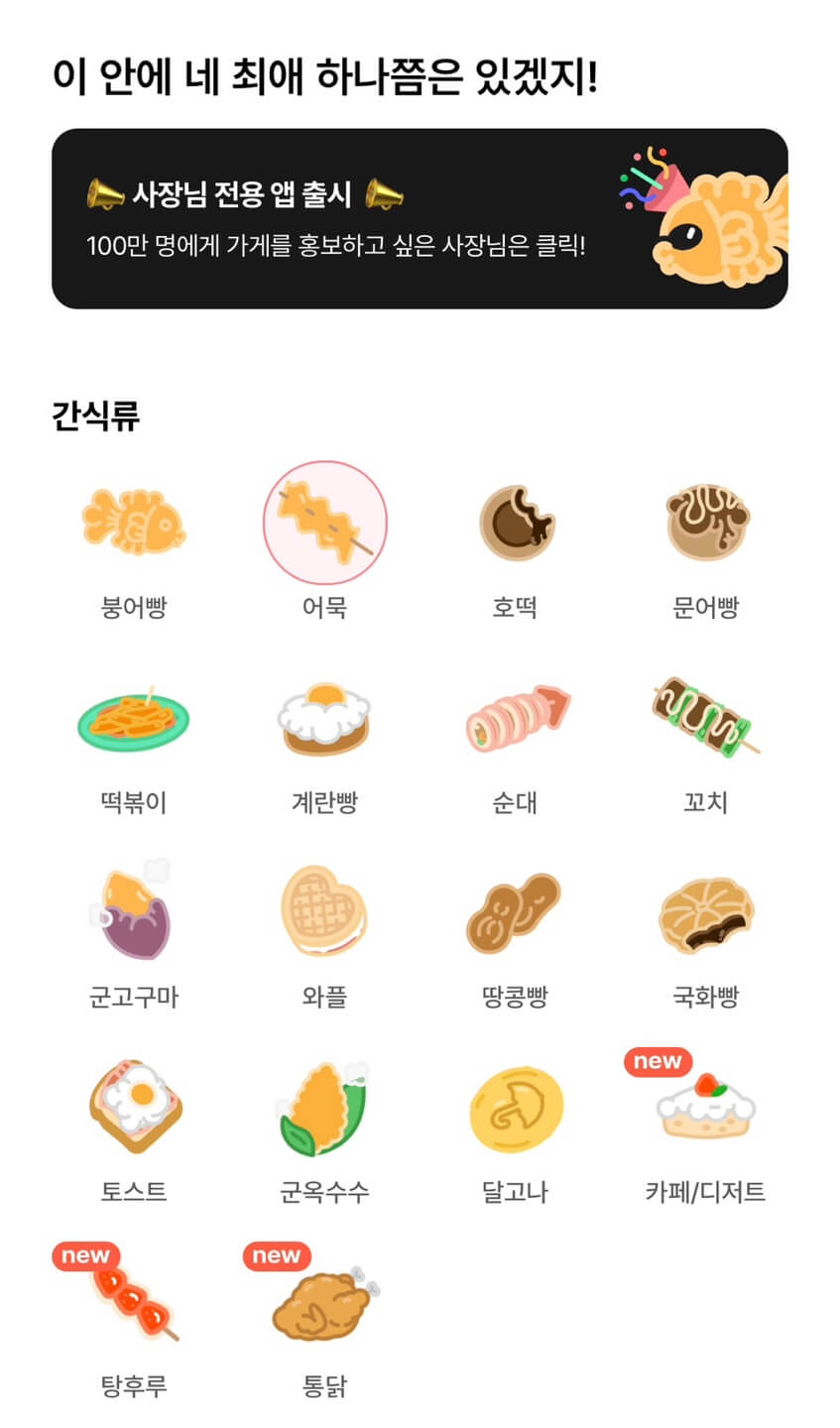840x1428 pixels.
Task: Select the new 카페/디저트 category
Action: pyautogui.click(x=705, y=1128)
